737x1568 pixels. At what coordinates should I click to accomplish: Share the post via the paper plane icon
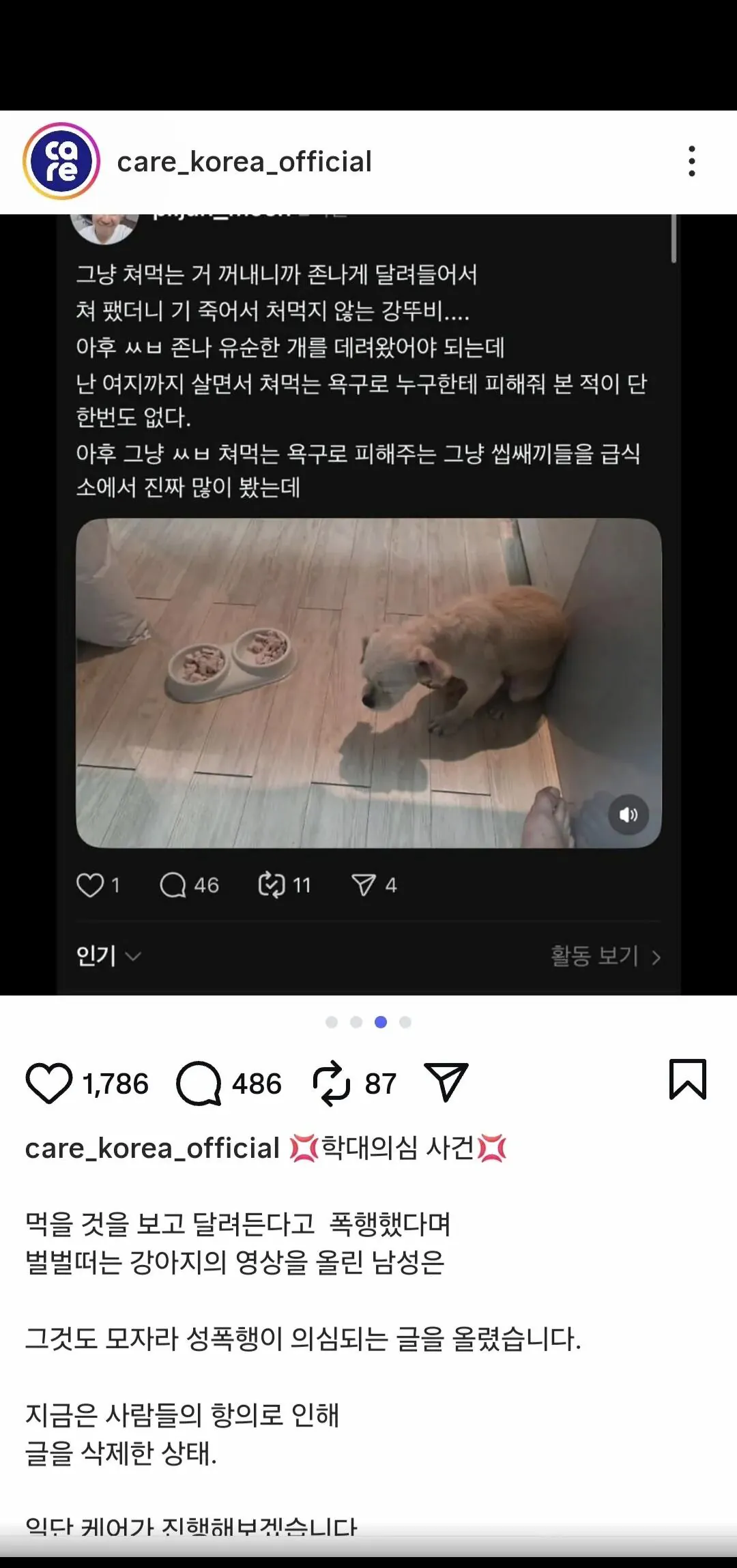pos(446,1082)
